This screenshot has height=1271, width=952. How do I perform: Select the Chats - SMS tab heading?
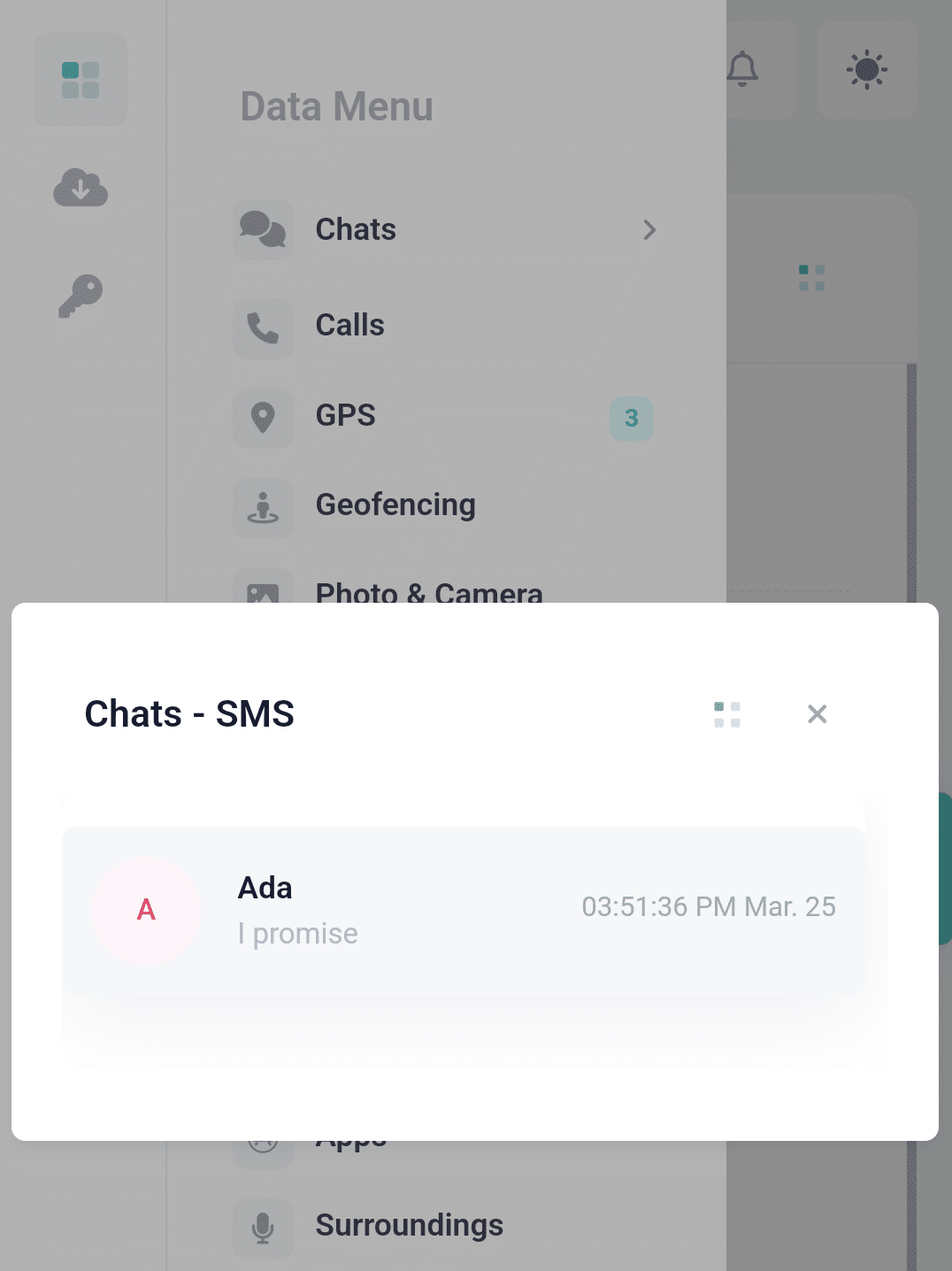tap(189, 713)
